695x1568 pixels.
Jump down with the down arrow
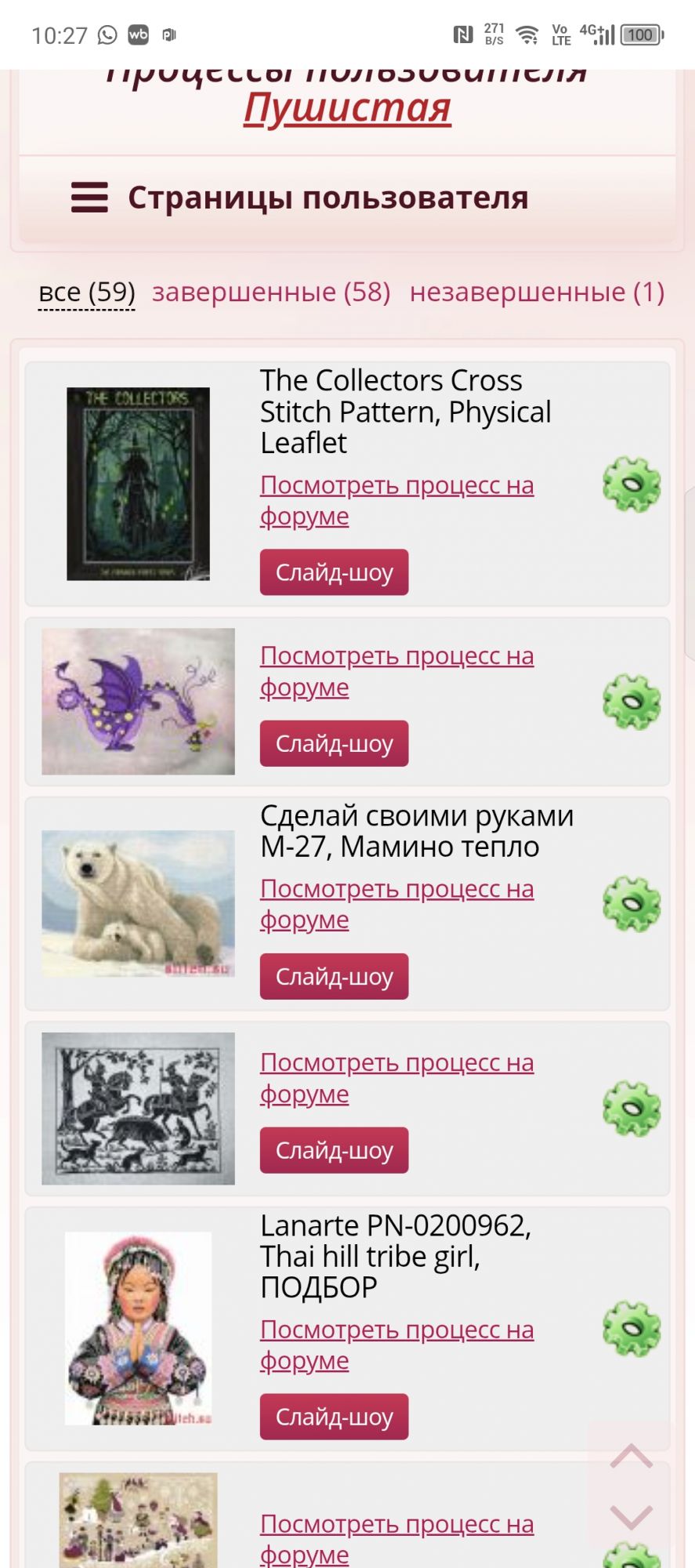pyautogui.click(x=632, y=1517)
